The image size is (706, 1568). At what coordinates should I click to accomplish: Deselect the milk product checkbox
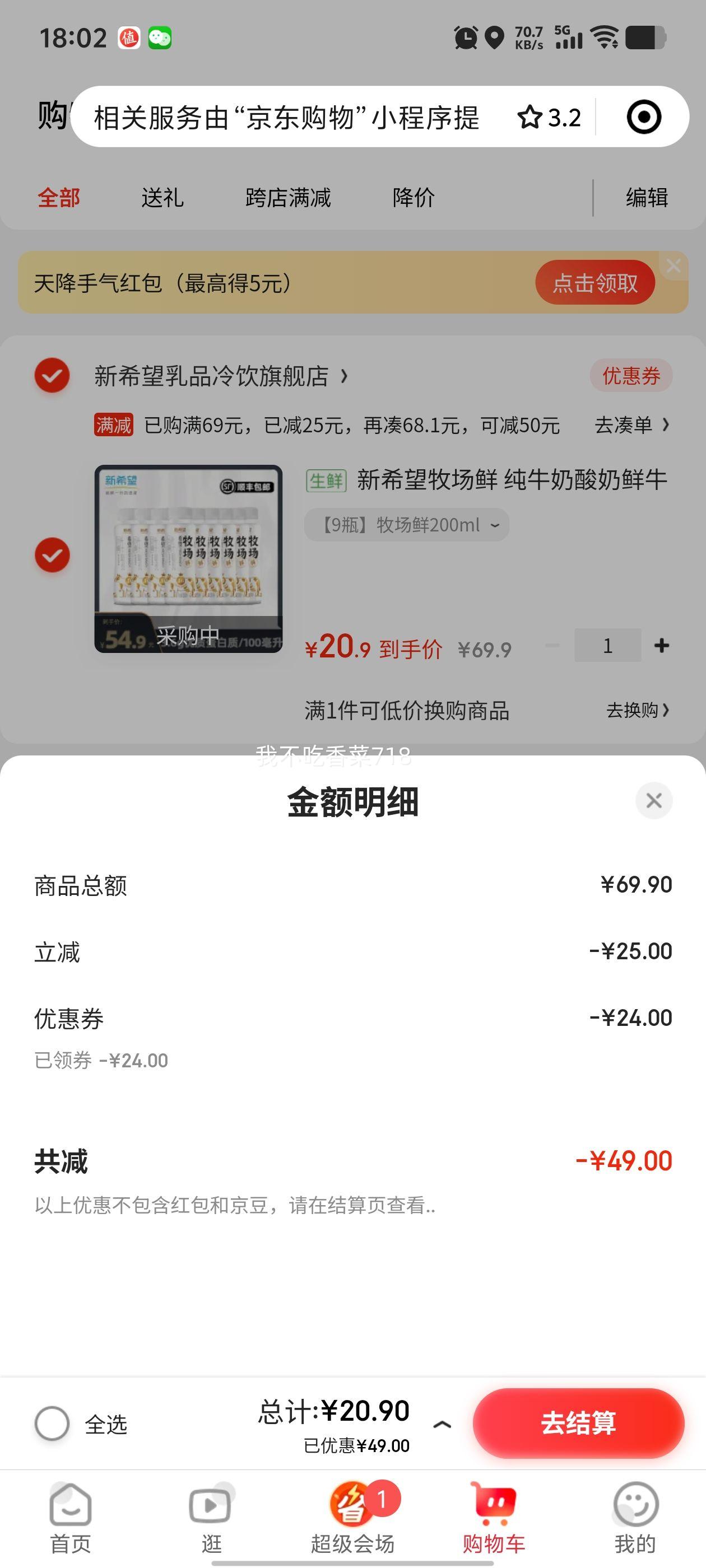point(52,554)
